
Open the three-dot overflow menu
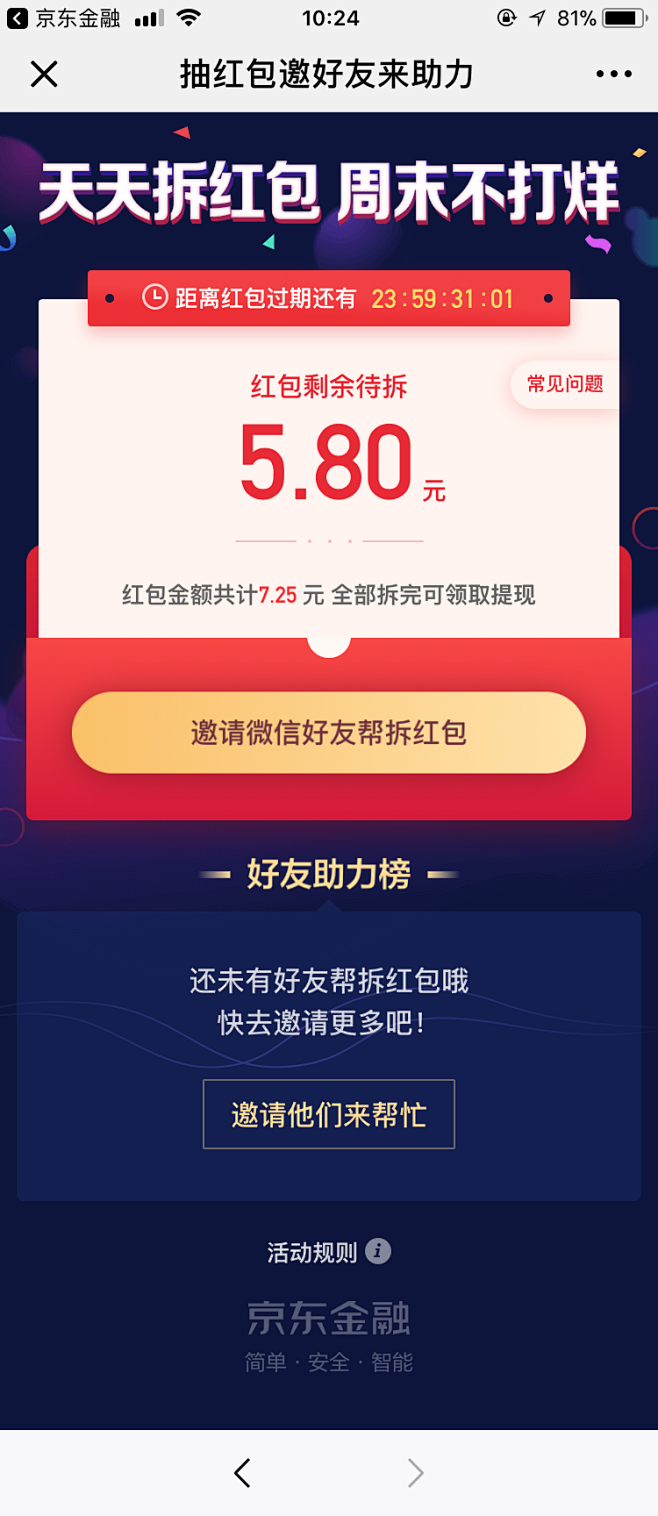[x=613, y=74]
